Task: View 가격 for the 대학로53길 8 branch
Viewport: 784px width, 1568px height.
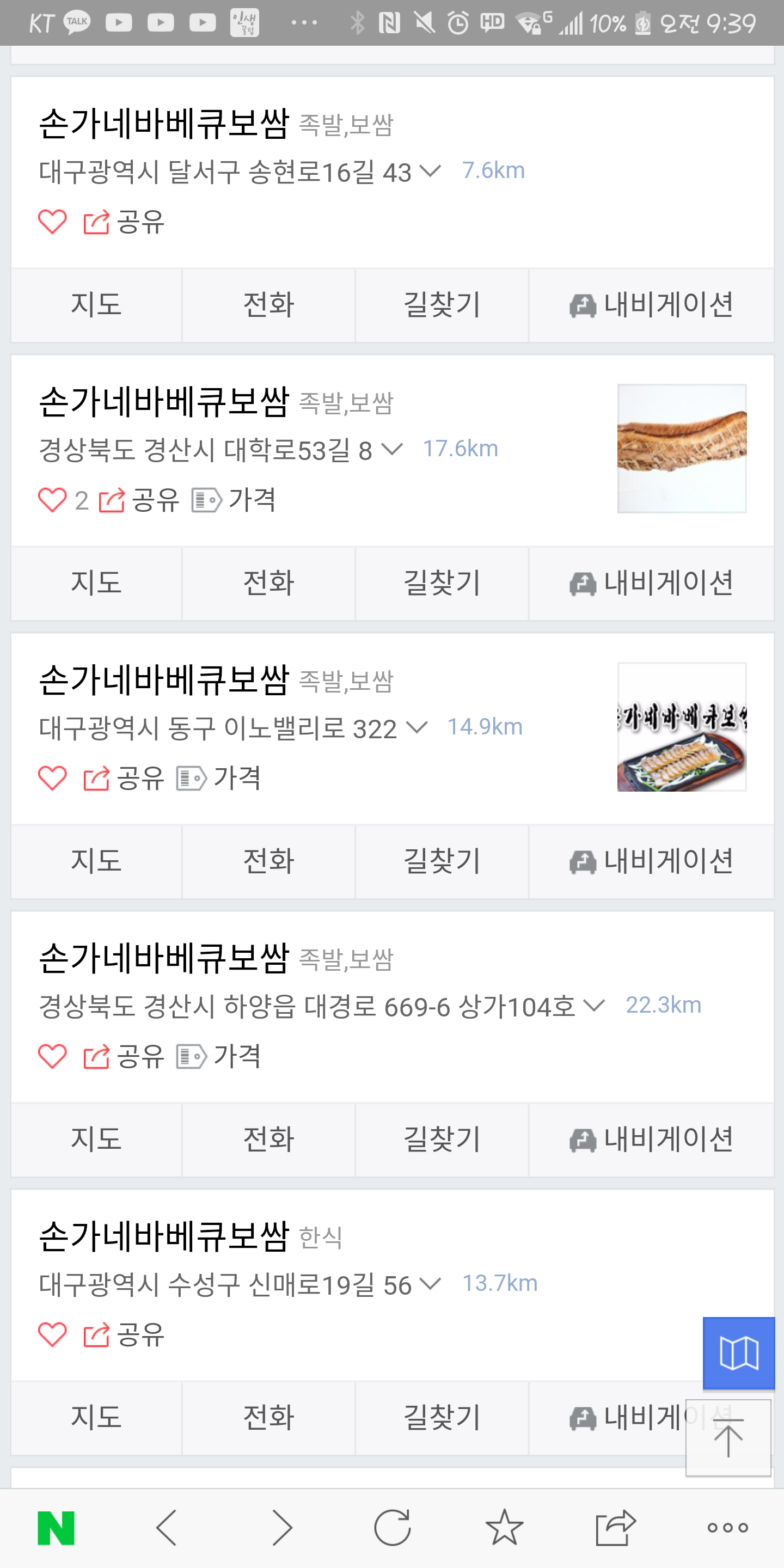Action: [234, 500]
